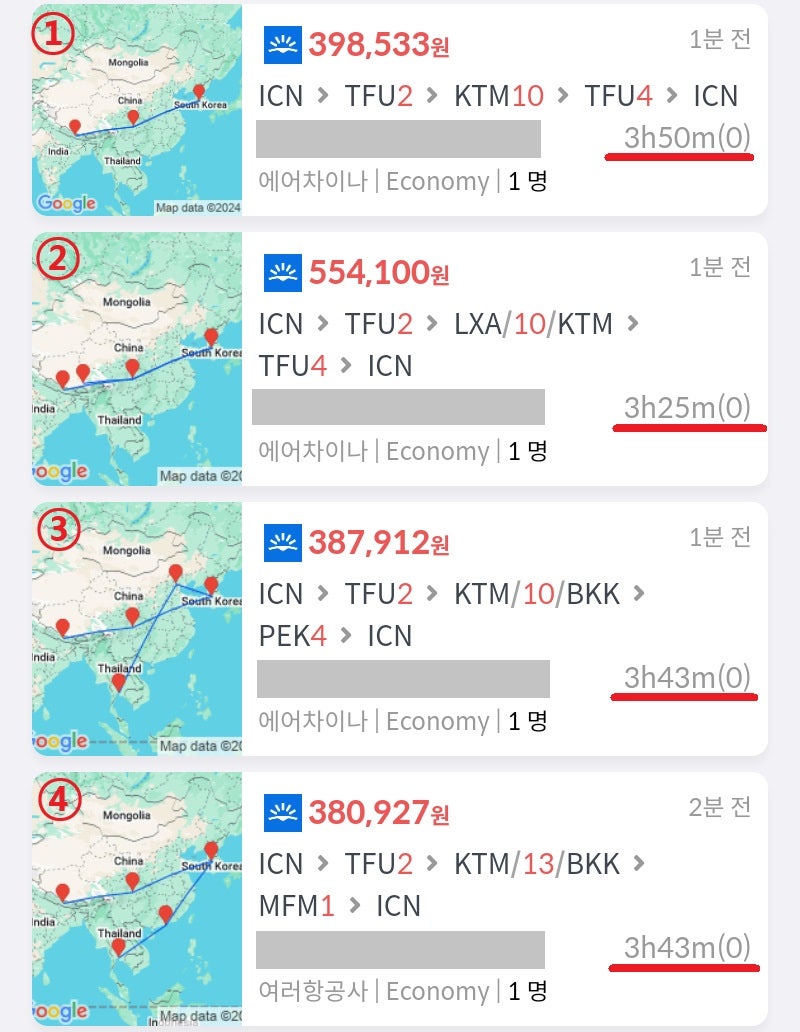Open the 3h25m(0) link under the 554,100원 itinerary
Screen dimensions: 800x1032
[690, 408]
